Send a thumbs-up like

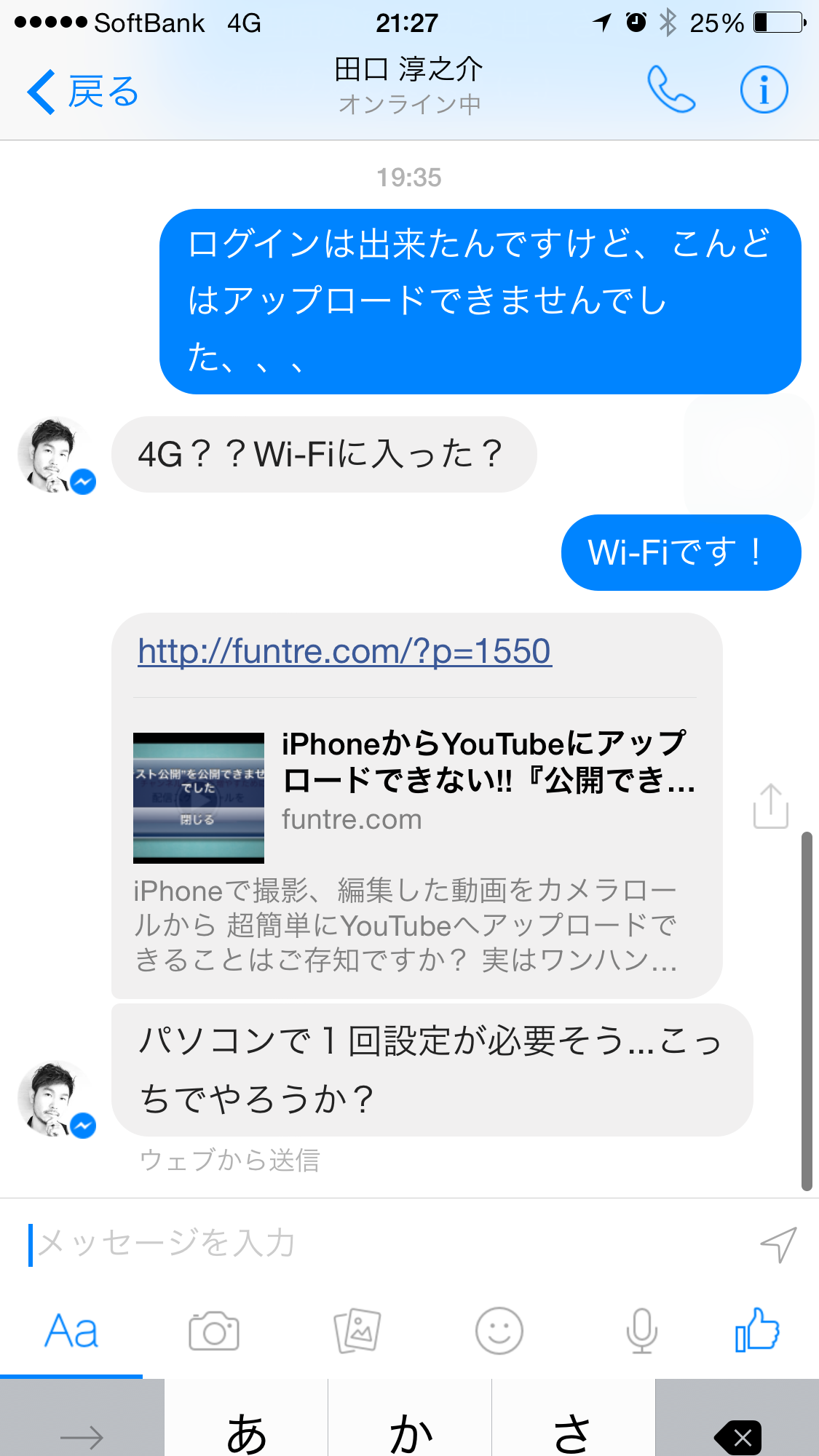point(758,1330)
